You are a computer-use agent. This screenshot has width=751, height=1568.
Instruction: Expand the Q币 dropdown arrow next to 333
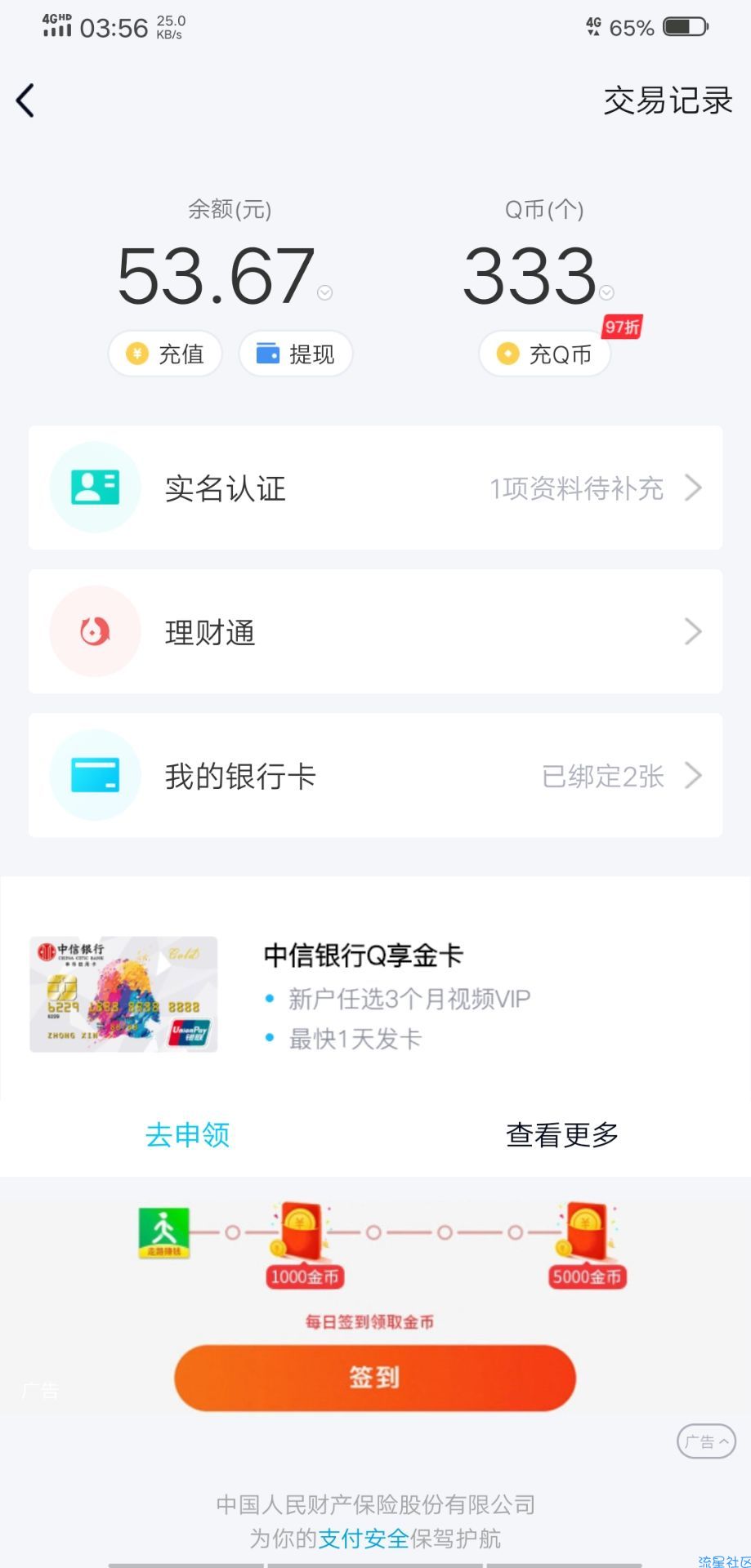[606, 292]
